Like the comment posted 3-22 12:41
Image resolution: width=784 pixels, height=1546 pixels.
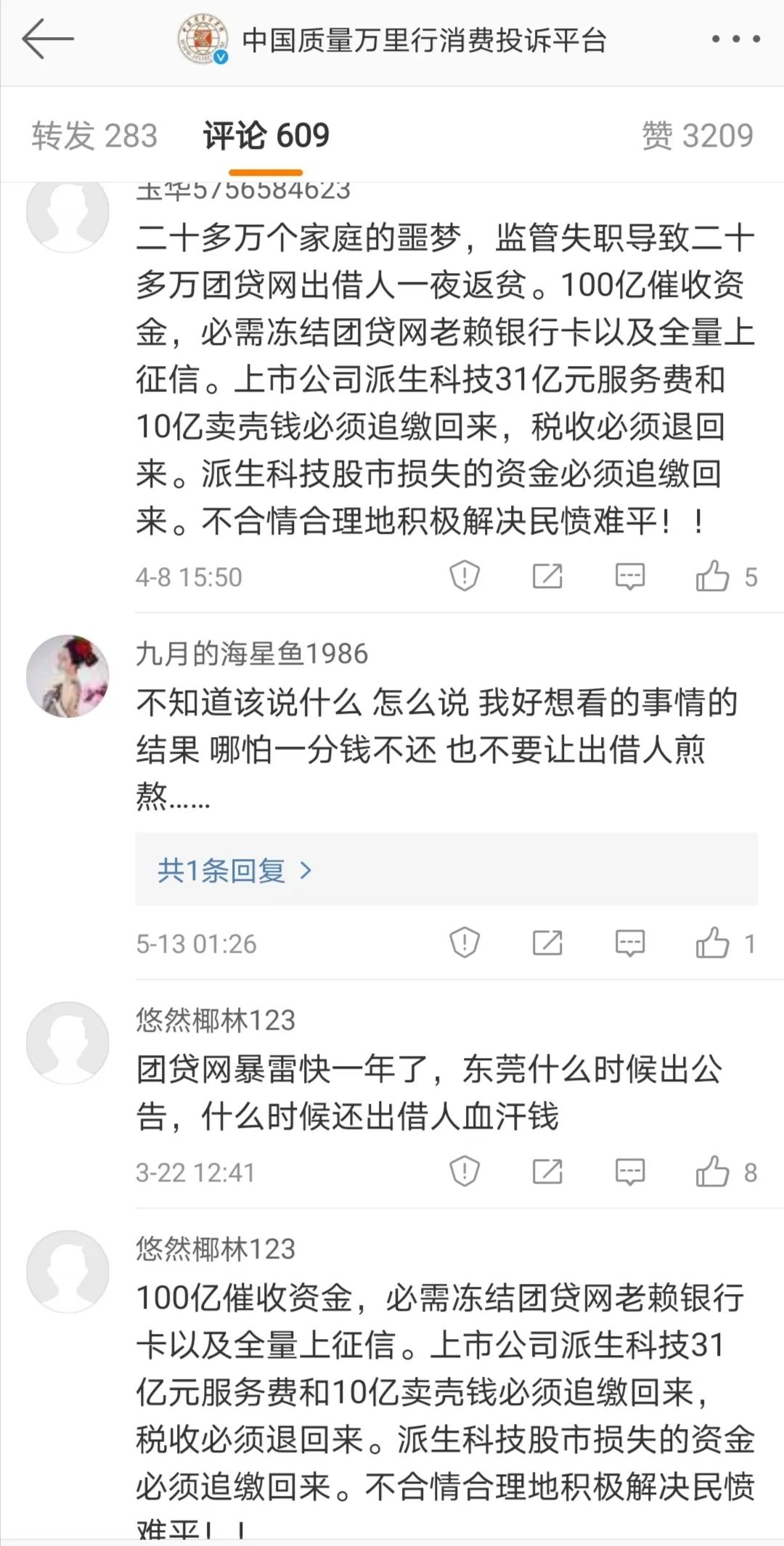pos(712,1172)
